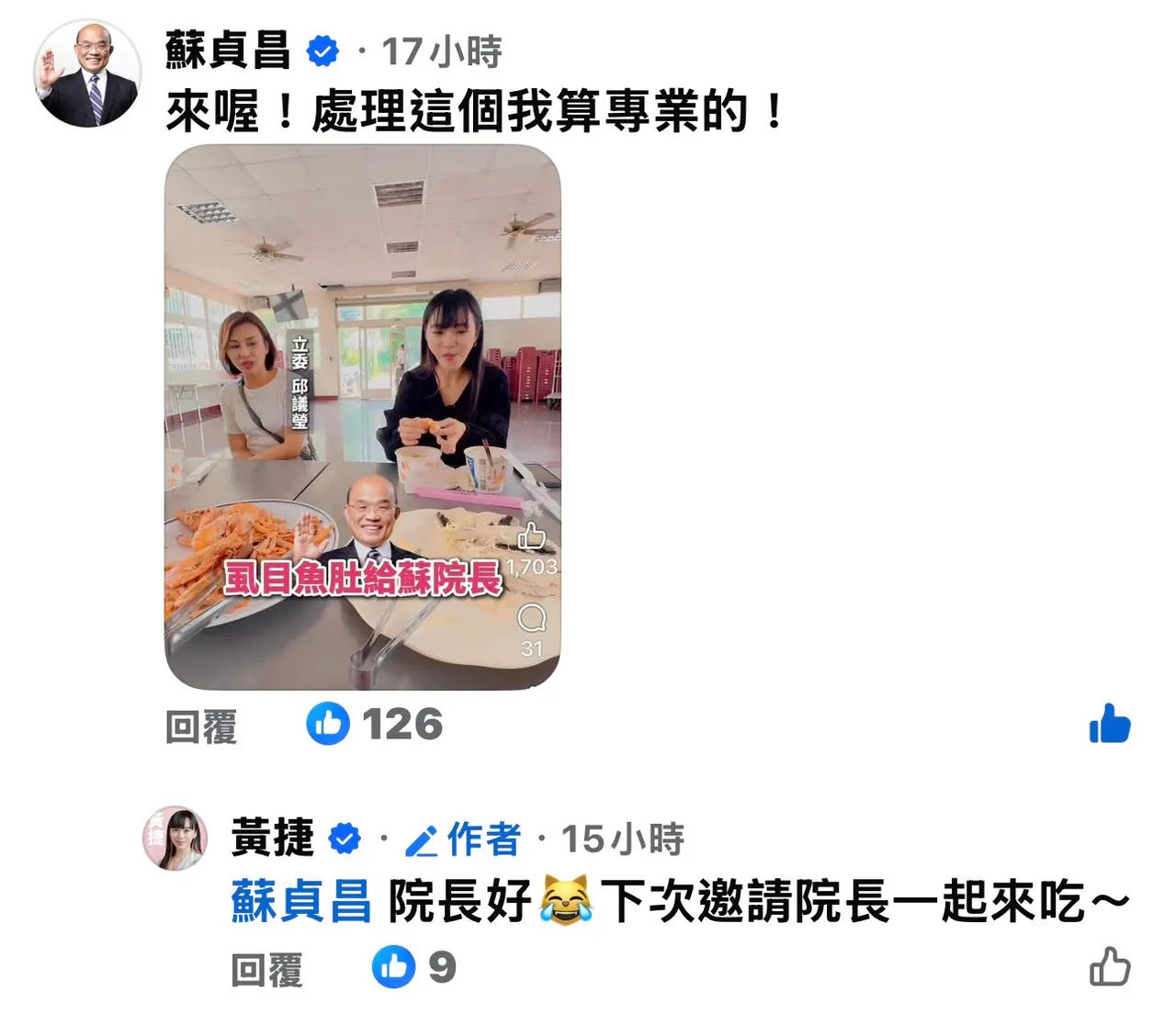Open 蘇貞昌's profile name link

(x=228, y=50)
